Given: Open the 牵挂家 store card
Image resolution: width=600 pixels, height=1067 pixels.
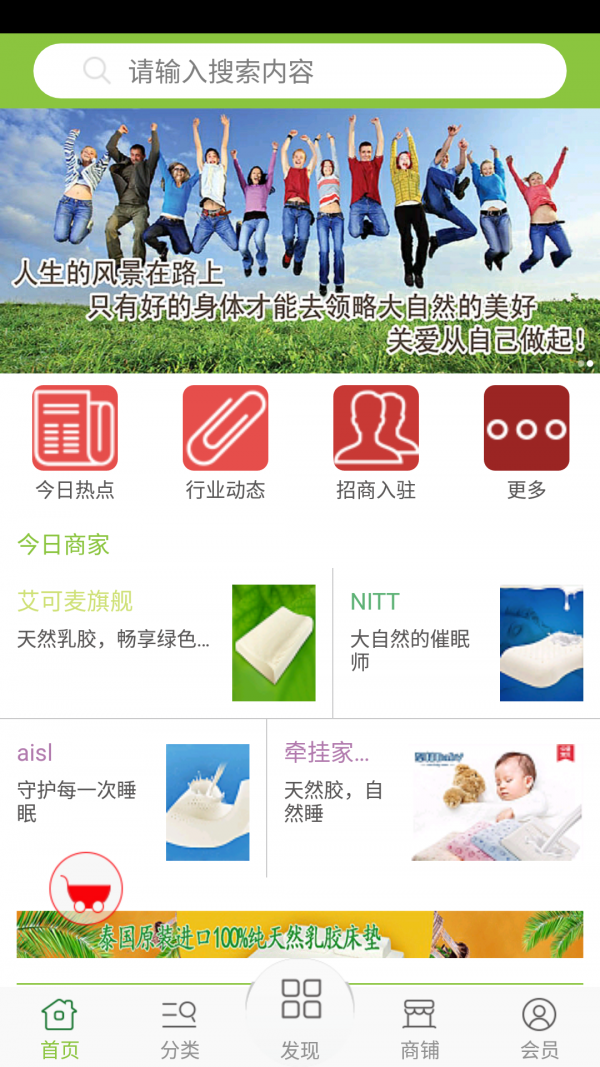Looking at the screenshot, I should [x=433, y=800].
